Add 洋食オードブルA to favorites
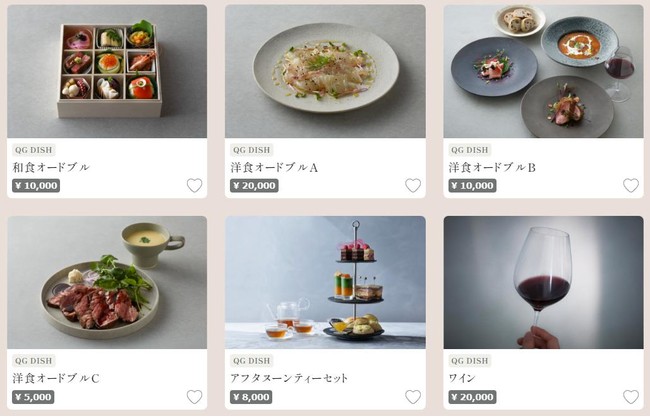The height and width of the screenshot is (417, 650). [412, 186]
